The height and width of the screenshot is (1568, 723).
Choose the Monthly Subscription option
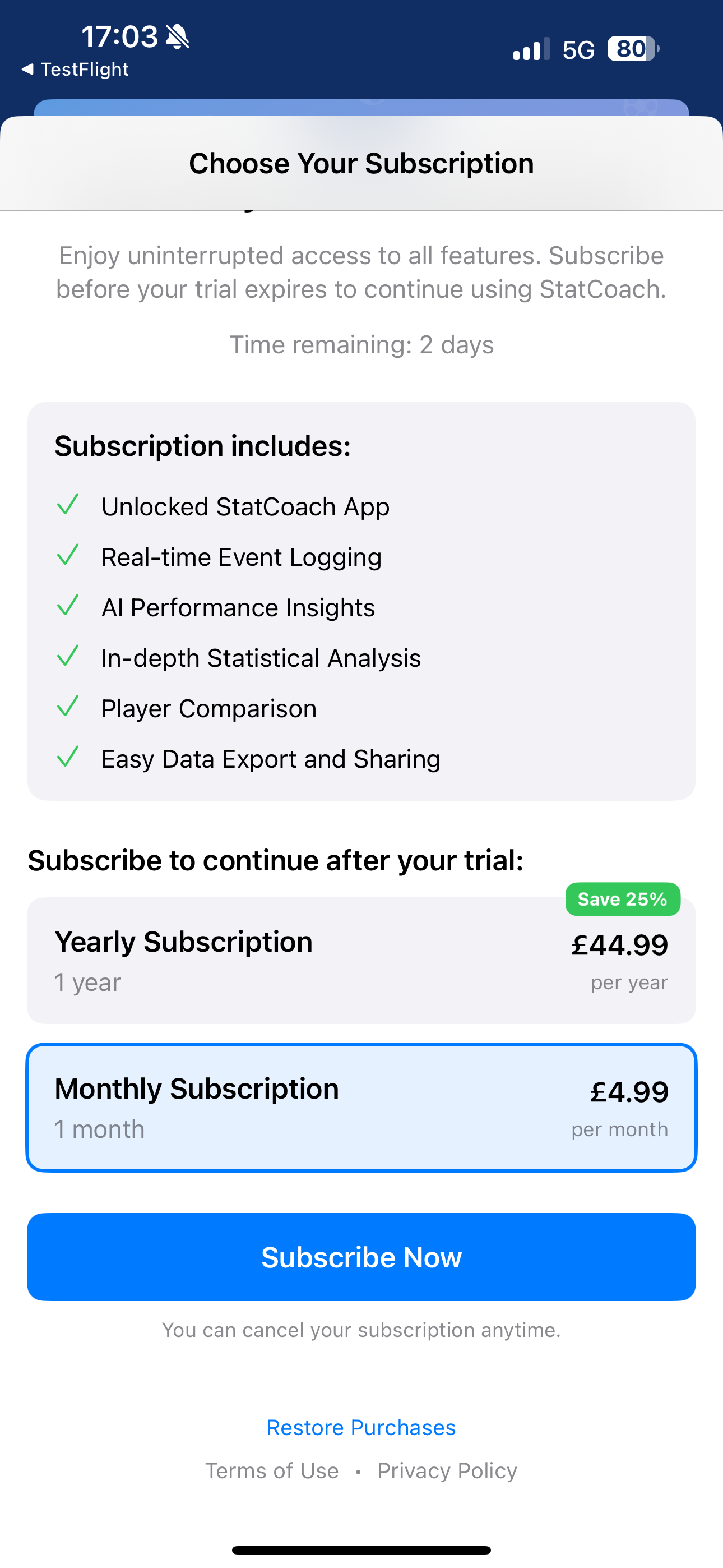click(x=361, y=1107)
